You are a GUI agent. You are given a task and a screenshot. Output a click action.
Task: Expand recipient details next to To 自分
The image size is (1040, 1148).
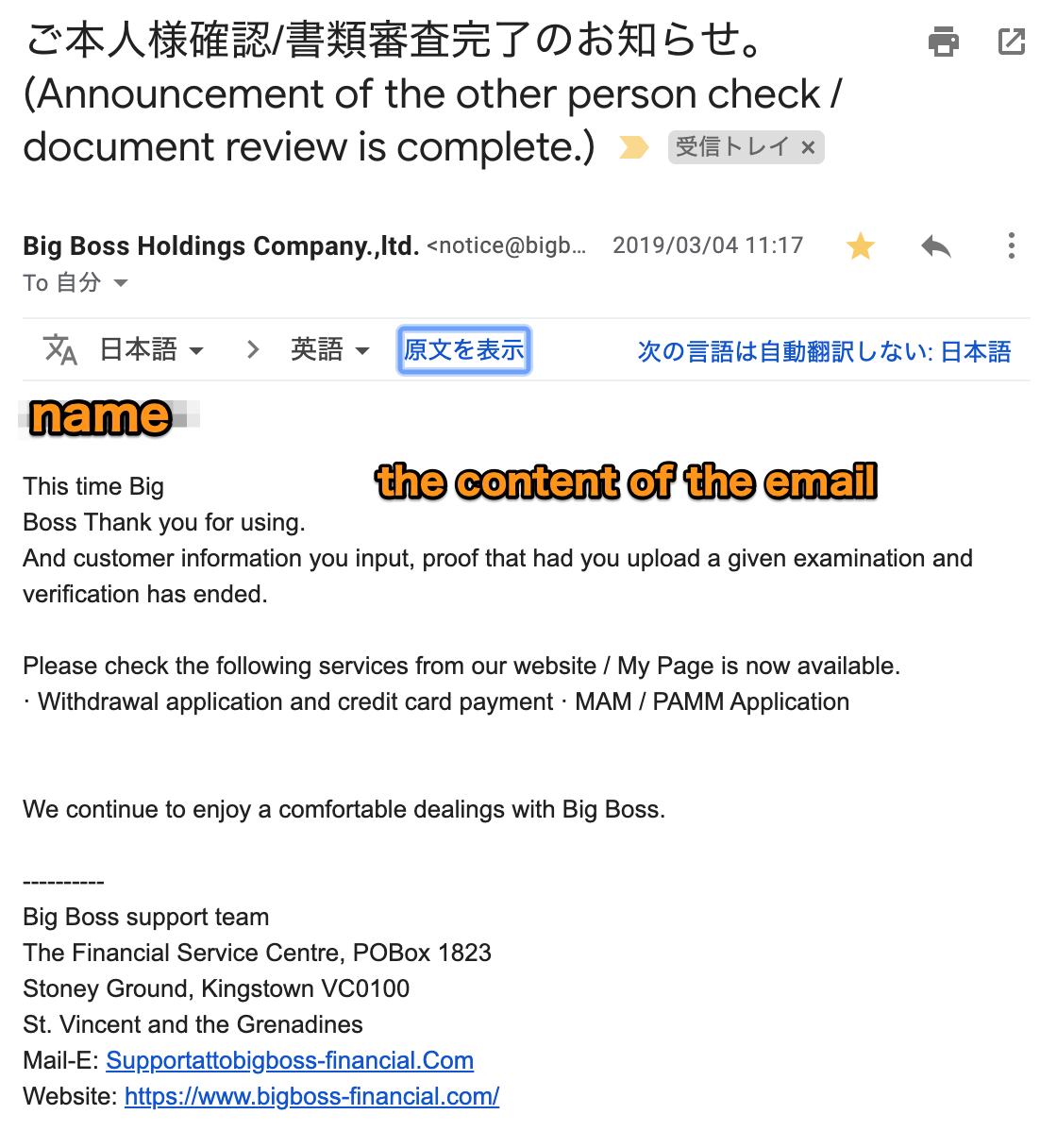(x=121, y=283)
